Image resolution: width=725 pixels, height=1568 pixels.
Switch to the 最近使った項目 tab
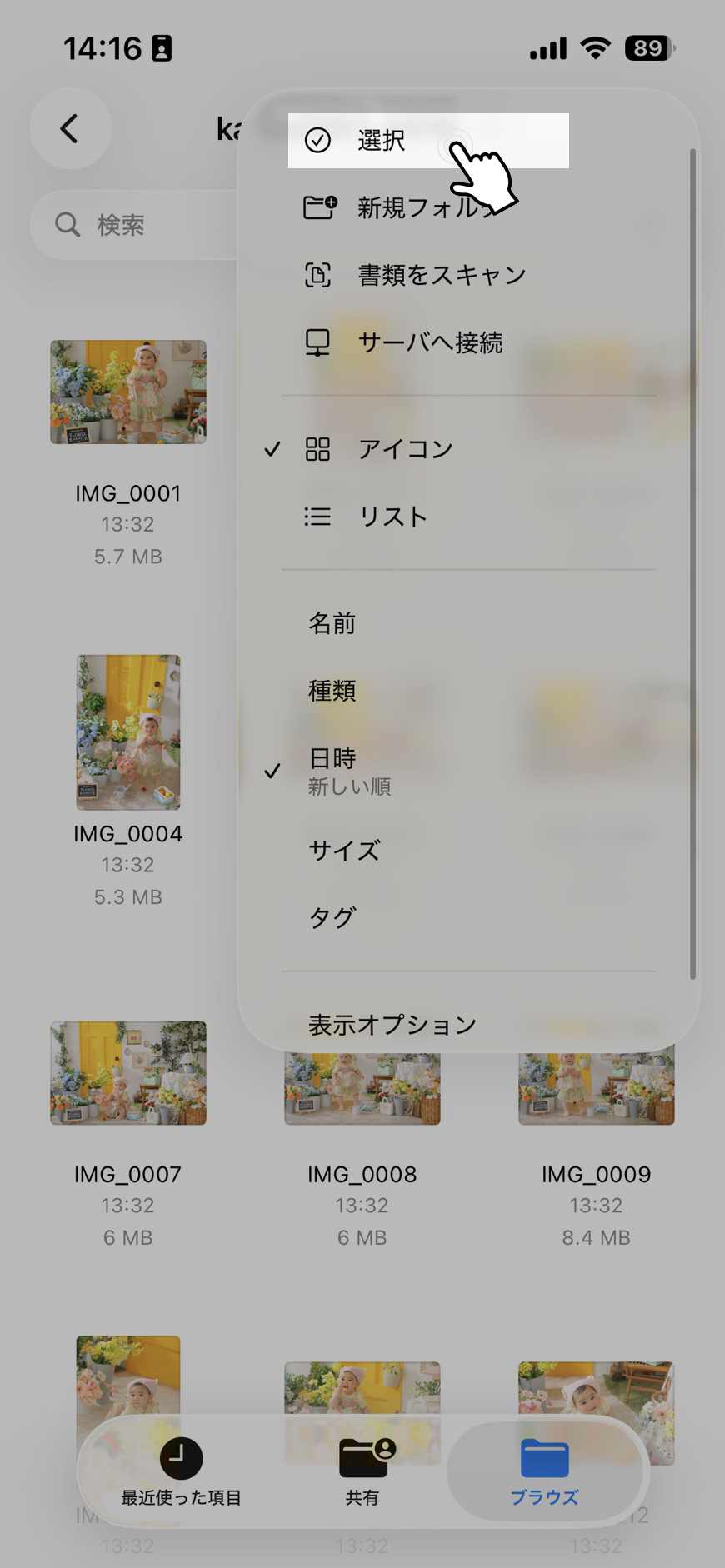point(181,1472)
